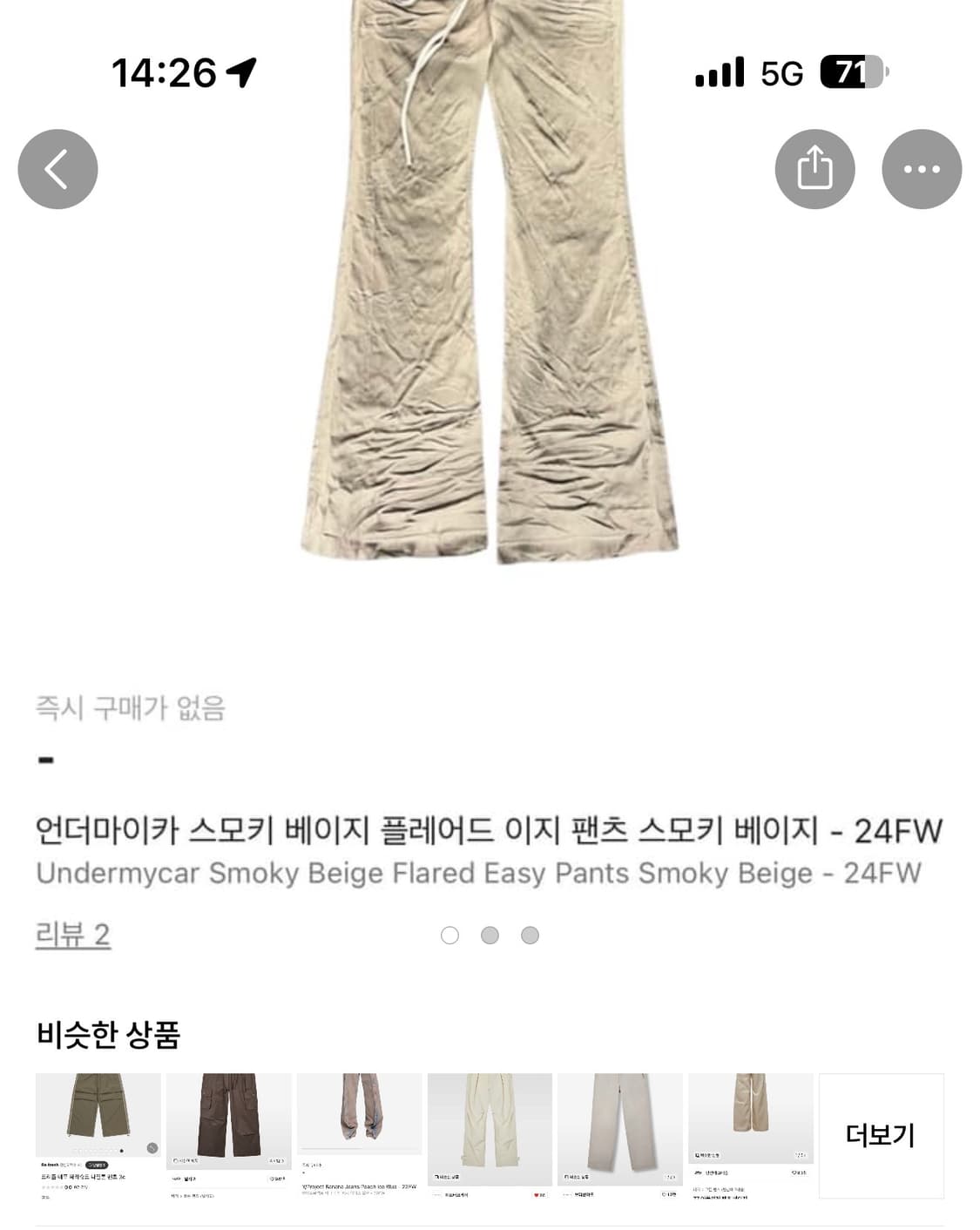Select the middle carousel page indicator
Image resolution: width=980 pixels, height=1230 pixels.
[x=490, y=934]
